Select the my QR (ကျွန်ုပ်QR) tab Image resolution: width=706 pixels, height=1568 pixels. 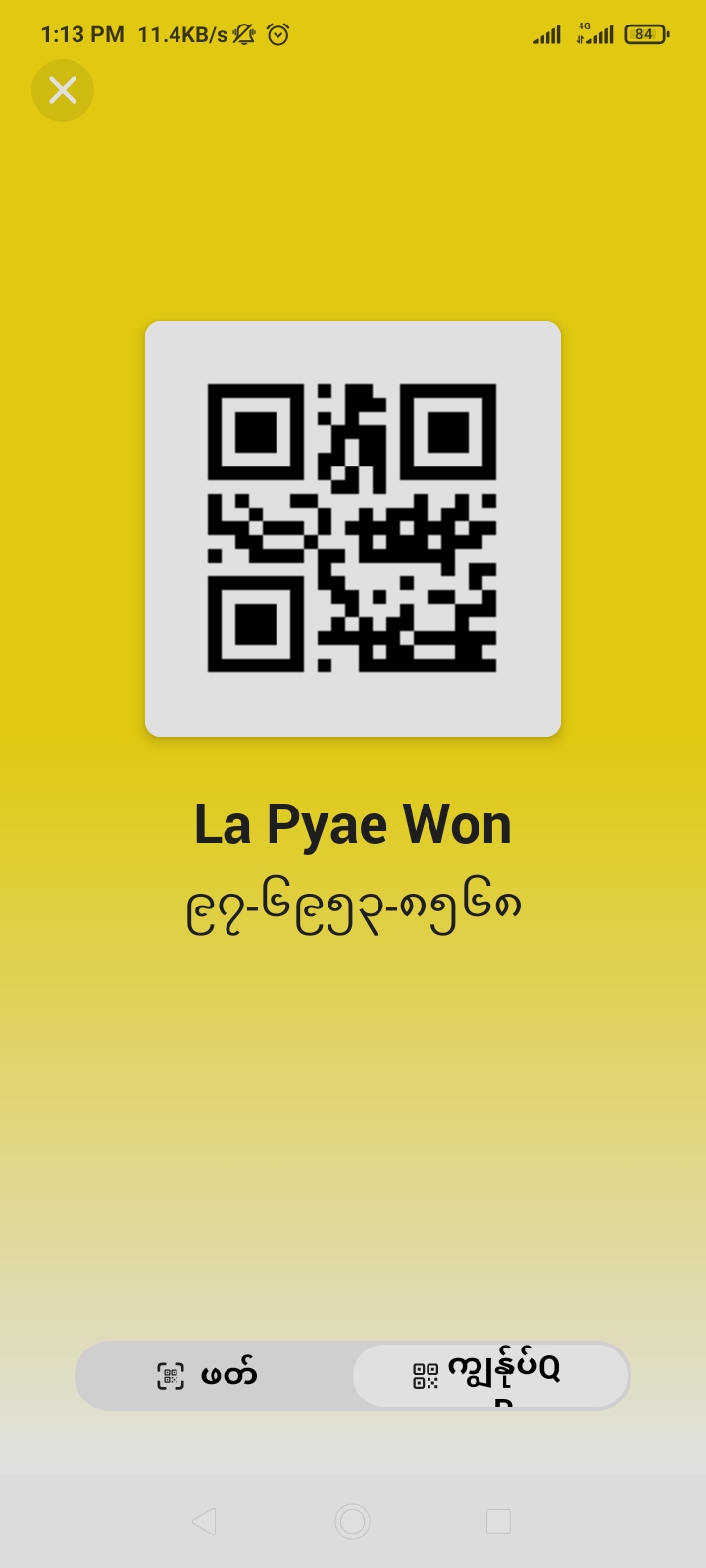click(x=490, y=1375)
